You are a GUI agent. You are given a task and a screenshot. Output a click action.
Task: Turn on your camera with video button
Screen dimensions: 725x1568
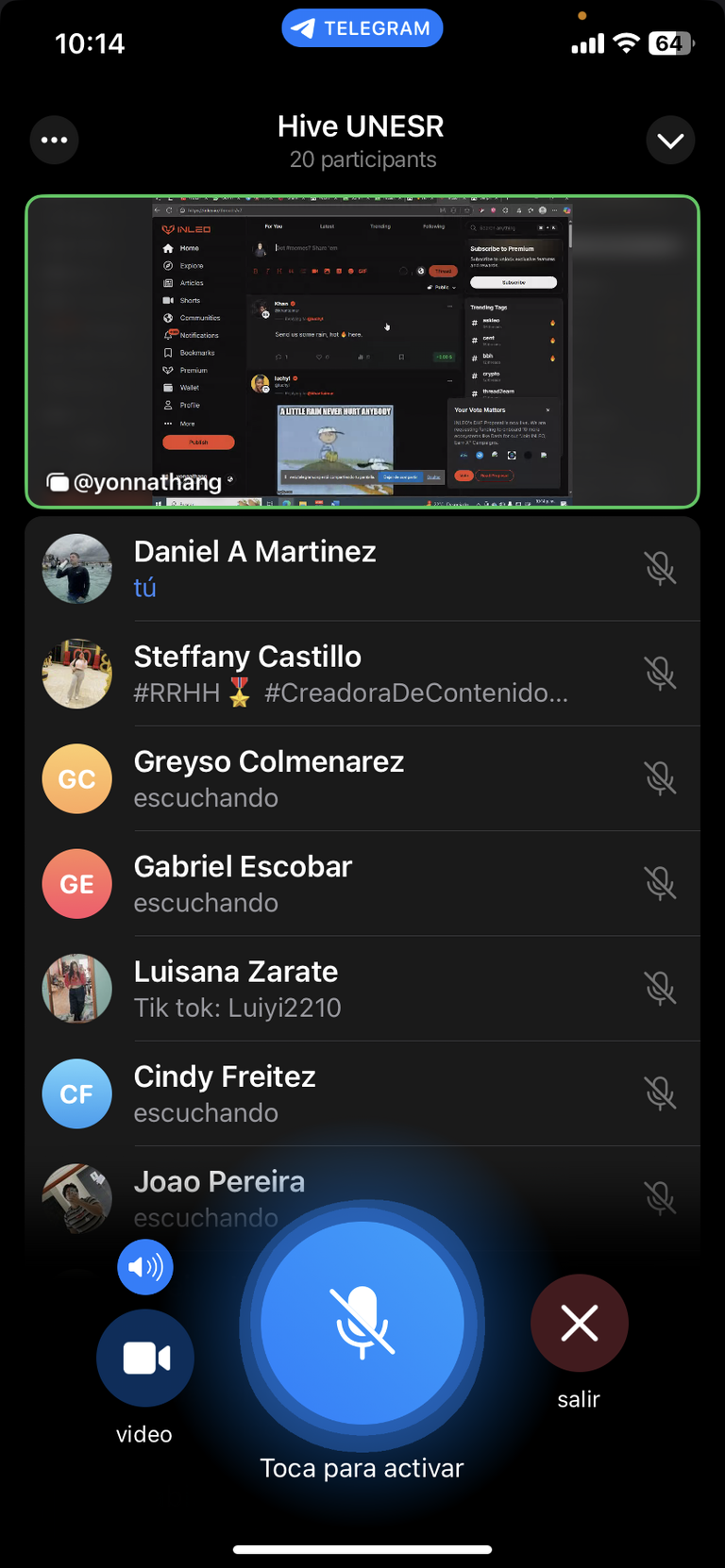(x=145, y=1359)
